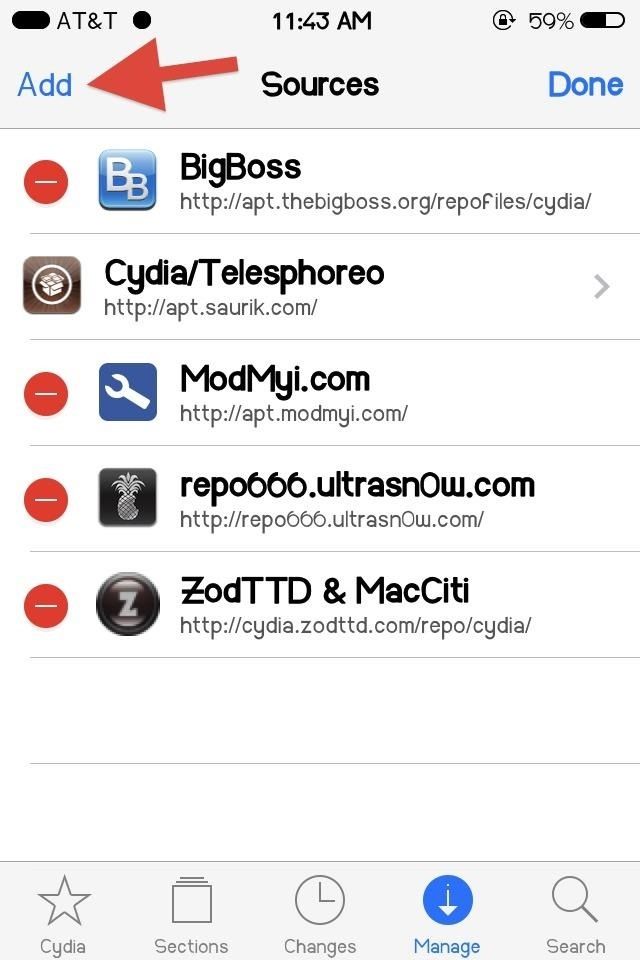The width and height of the screenshot is (640, 960).
Task: Switch to the Changes tab
Action: pyautogui.click(x=320, y=915)
